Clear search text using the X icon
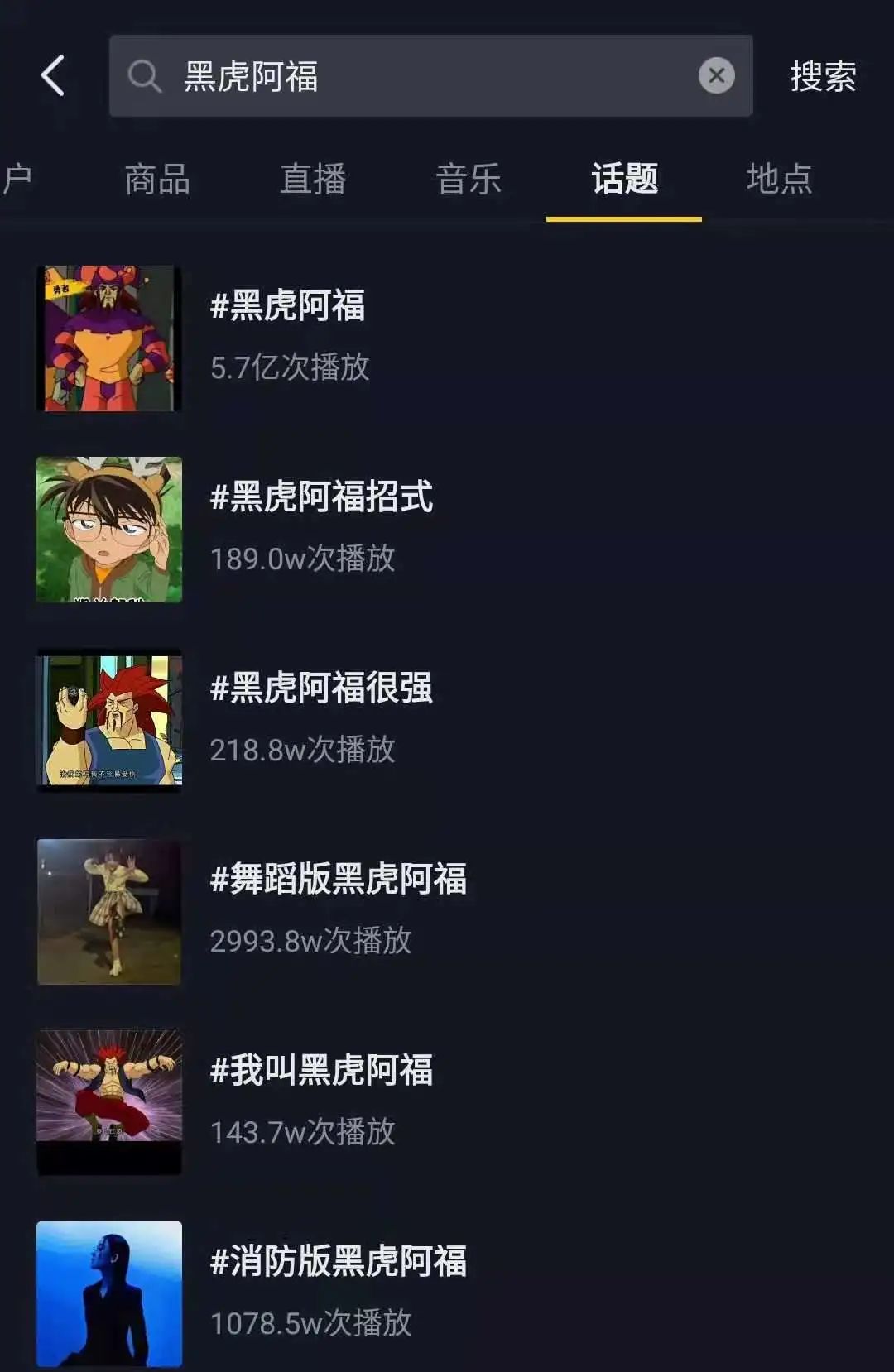 point(716,75)
